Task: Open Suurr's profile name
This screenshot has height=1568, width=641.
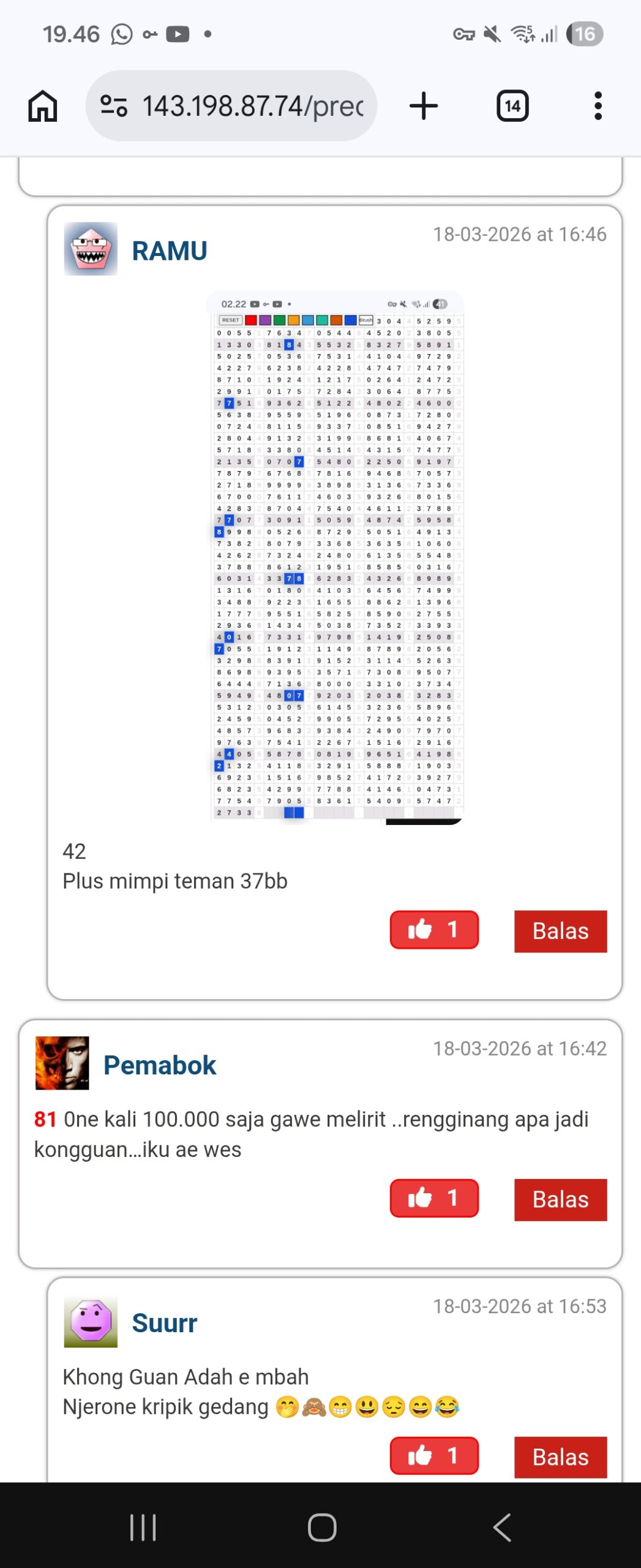Action: pyautogui.click(x=164, y=1323)
